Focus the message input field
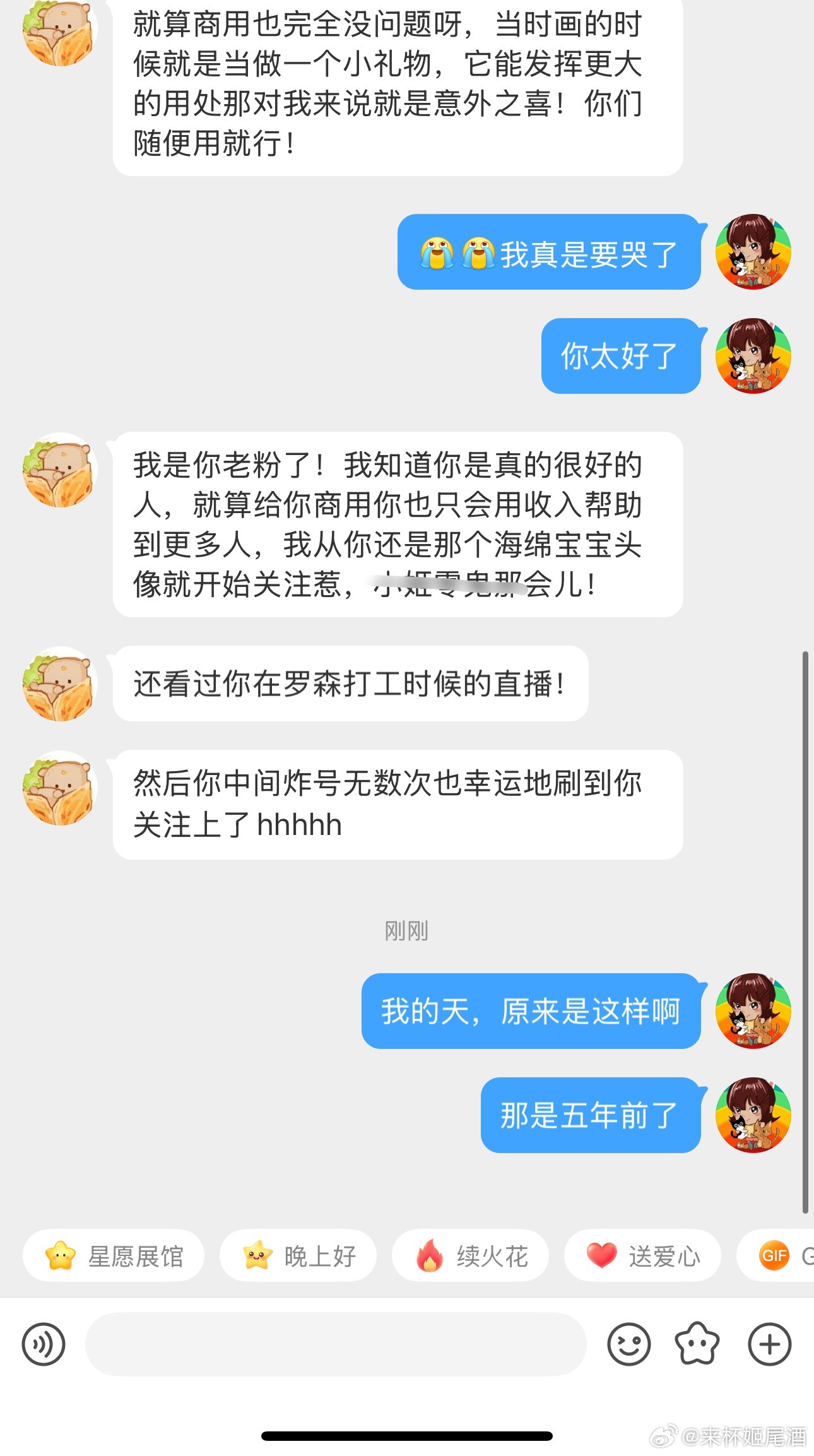This screenshot has width=814, height=1456. coord(335,1344)
